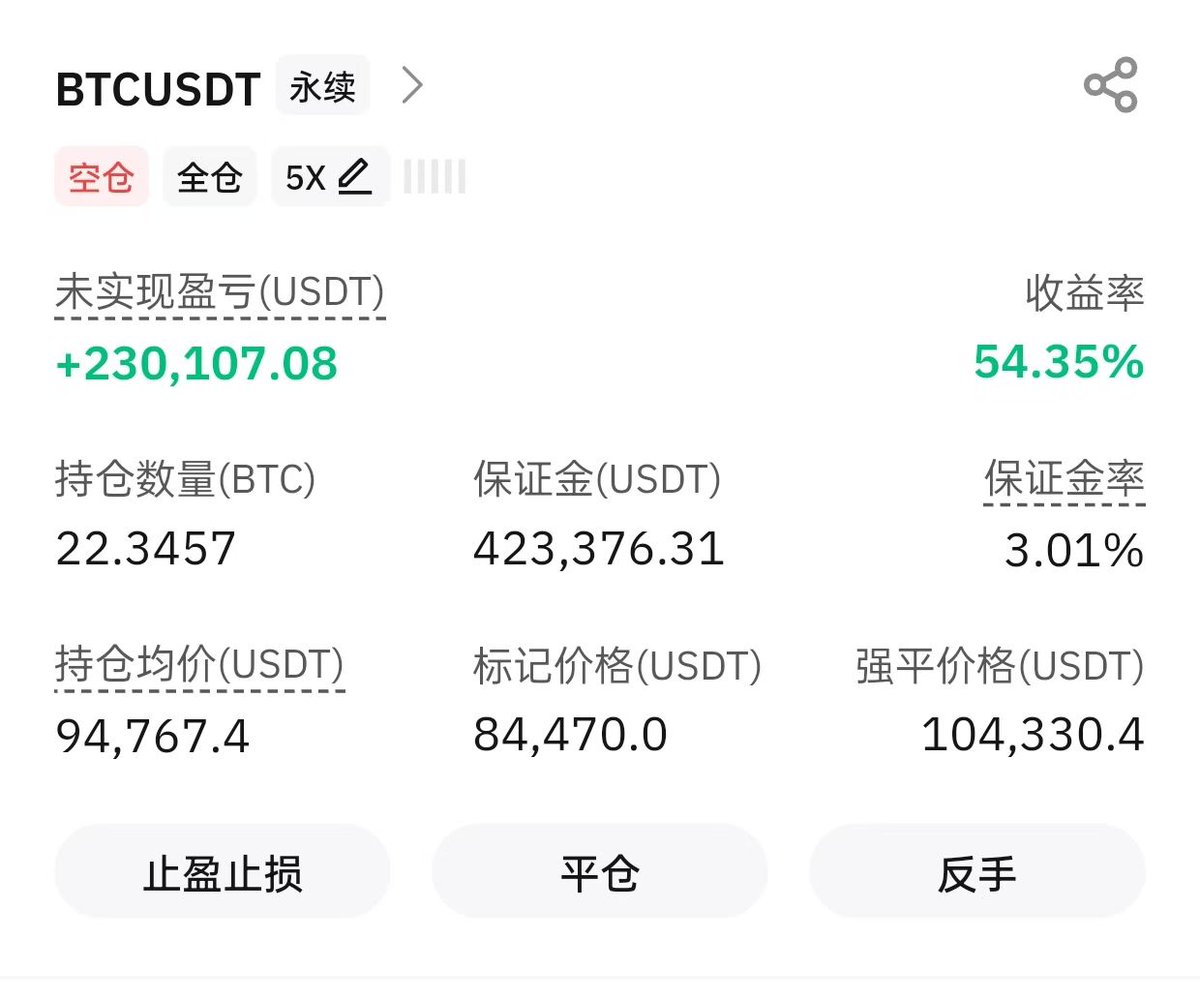Tap the 止盈止损 button

[x=222, y=873]
